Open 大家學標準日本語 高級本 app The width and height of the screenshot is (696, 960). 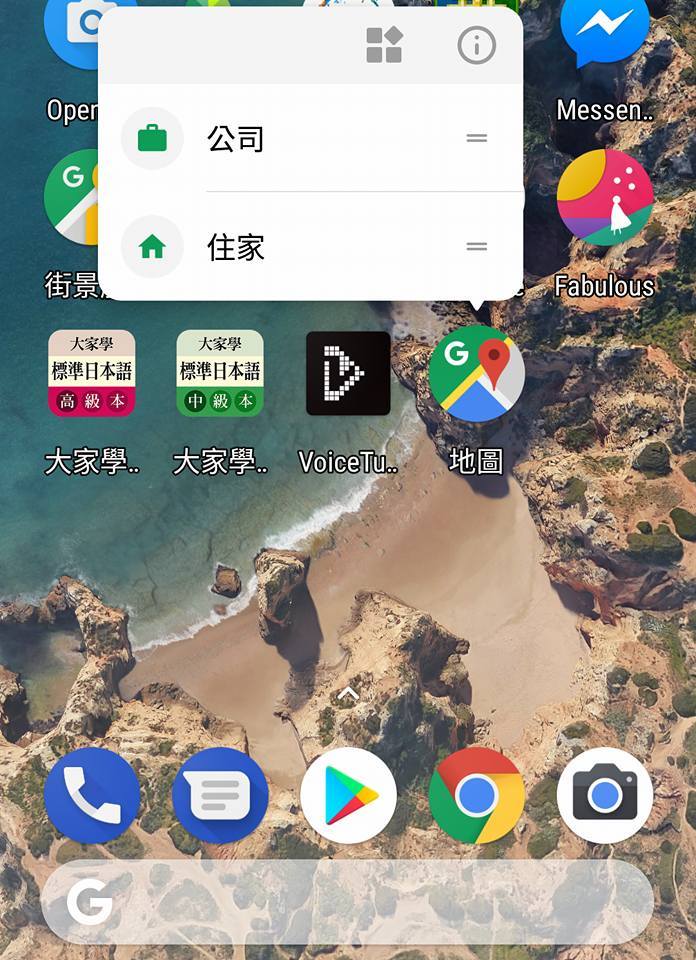pyautogui.click(x=92, y=374)
